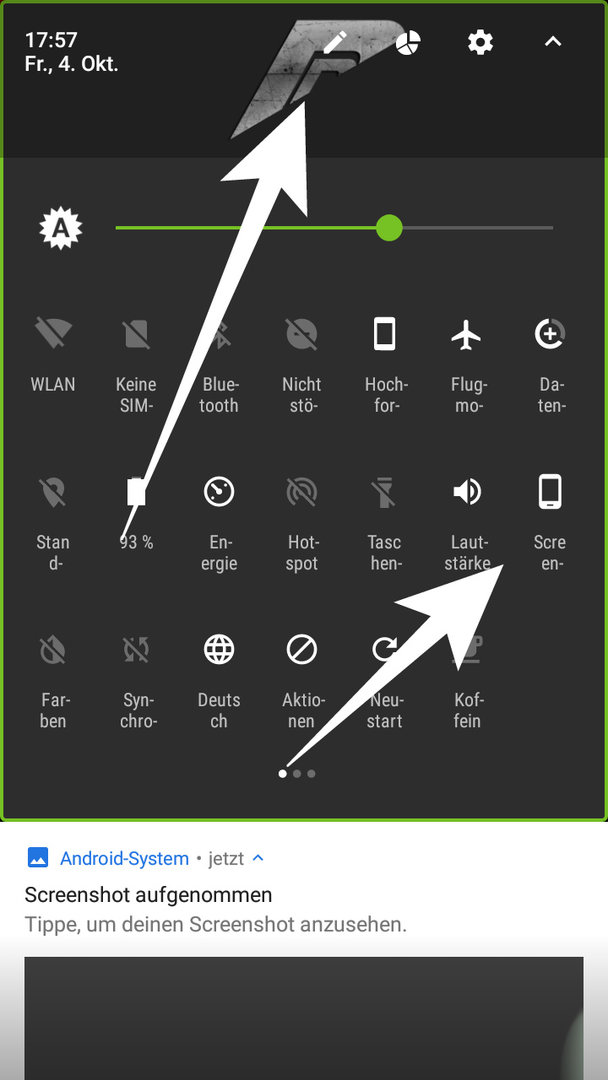Collapse the quick settings panel
608x1080 pixels.
pos(553,43)
